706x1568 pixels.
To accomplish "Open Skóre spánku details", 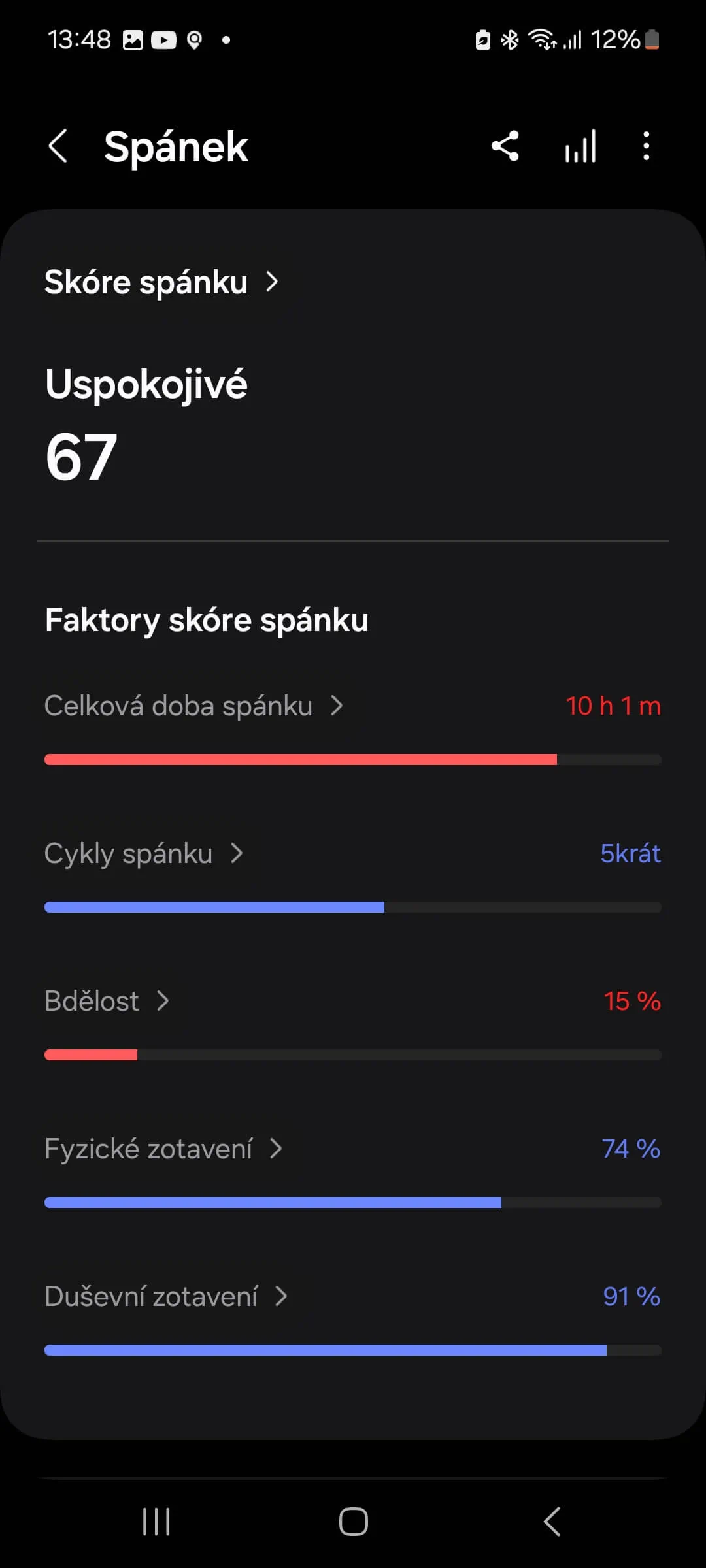I will [x=161, y=282].
